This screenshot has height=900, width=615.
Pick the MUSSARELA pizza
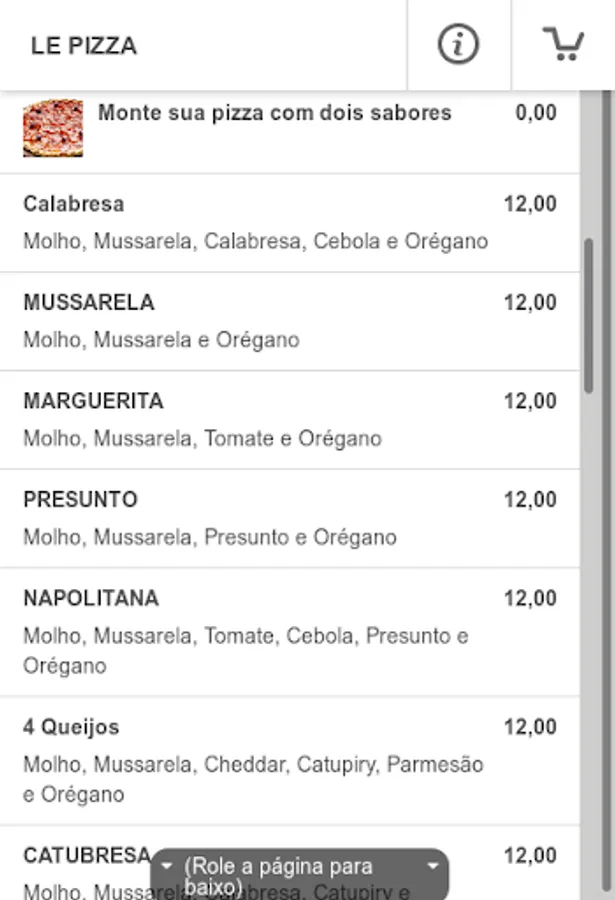coord(289,321)
